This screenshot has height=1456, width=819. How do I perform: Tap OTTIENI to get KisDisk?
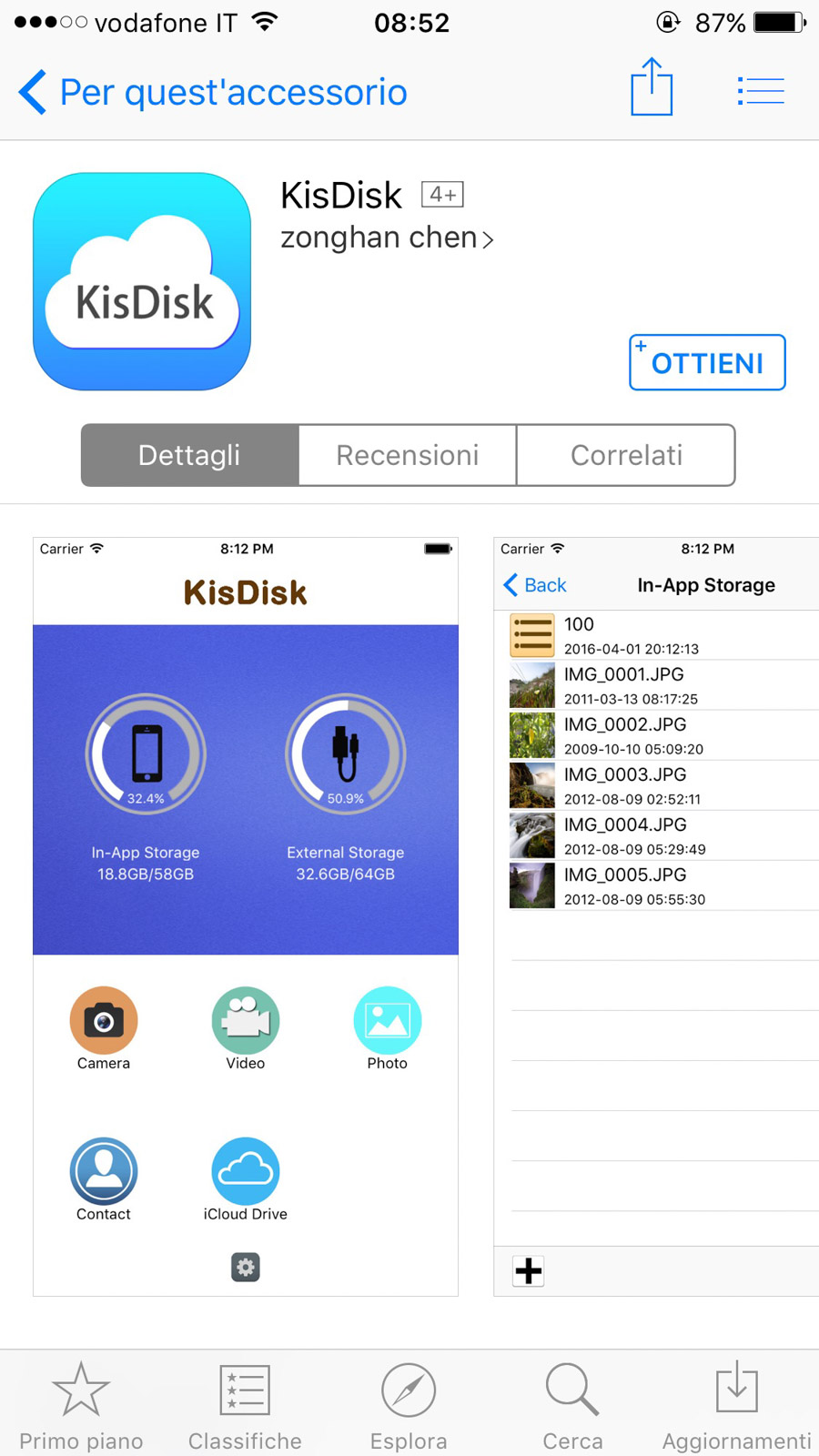[707, 362]
